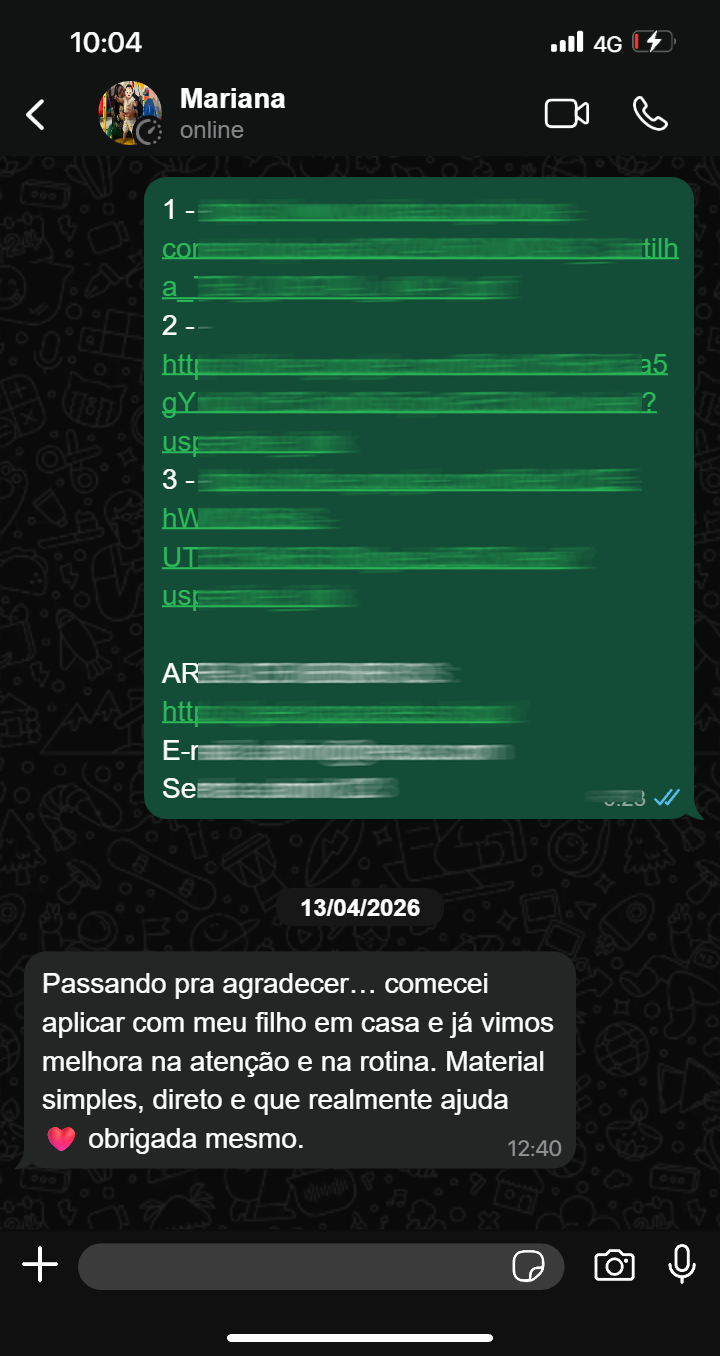Open Mariana's contact info via her name

tap(232, 98)
